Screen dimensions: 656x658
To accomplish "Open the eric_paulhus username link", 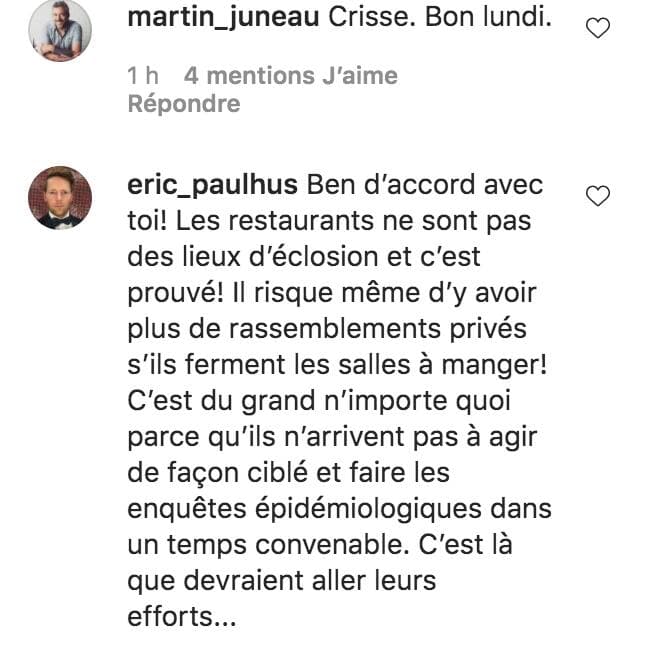I will 213,185.
